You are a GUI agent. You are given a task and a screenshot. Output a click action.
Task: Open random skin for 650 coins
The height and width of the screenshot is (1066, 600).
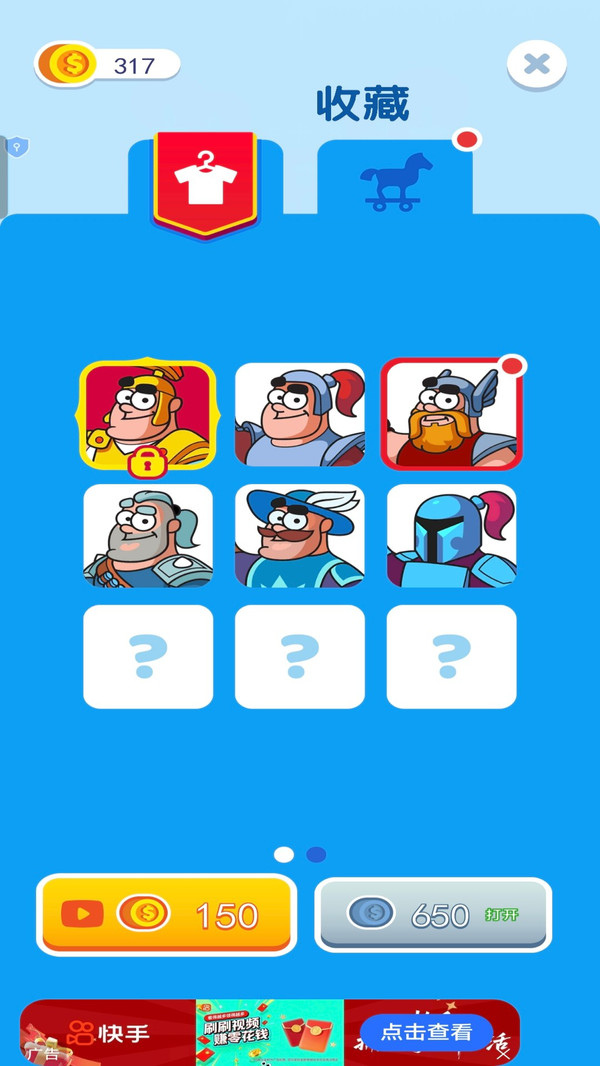434,915
